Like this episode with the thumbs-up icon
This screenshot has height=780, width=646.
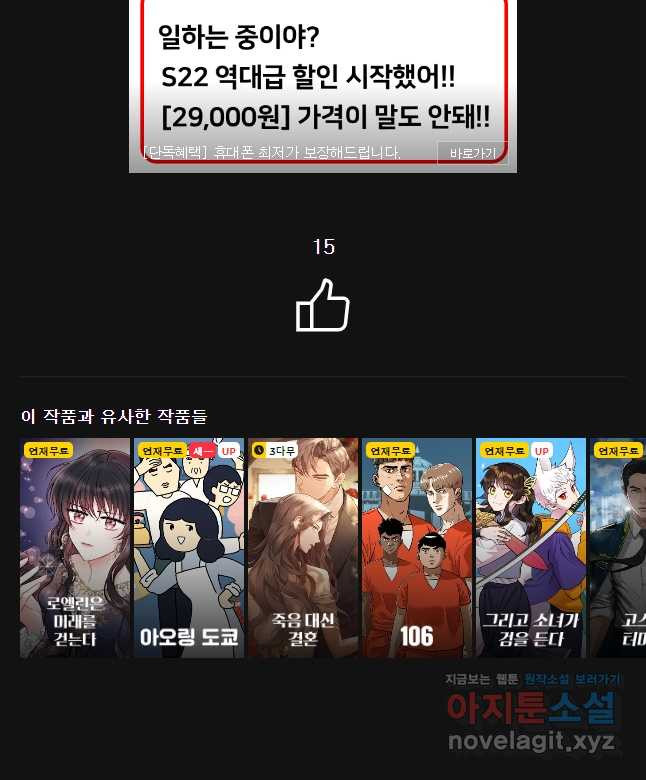click(323, 306)
